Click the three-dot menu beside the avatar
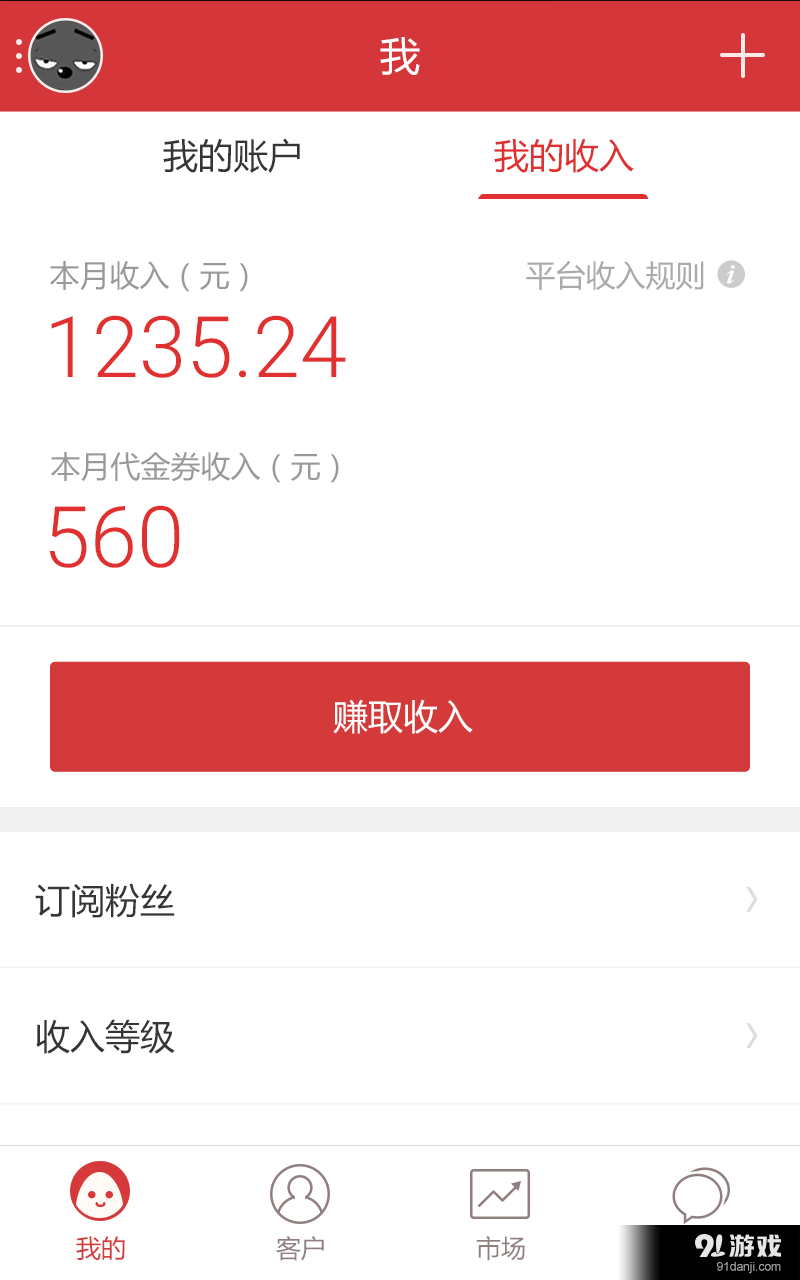800x1280 pixels. point(17,55)
